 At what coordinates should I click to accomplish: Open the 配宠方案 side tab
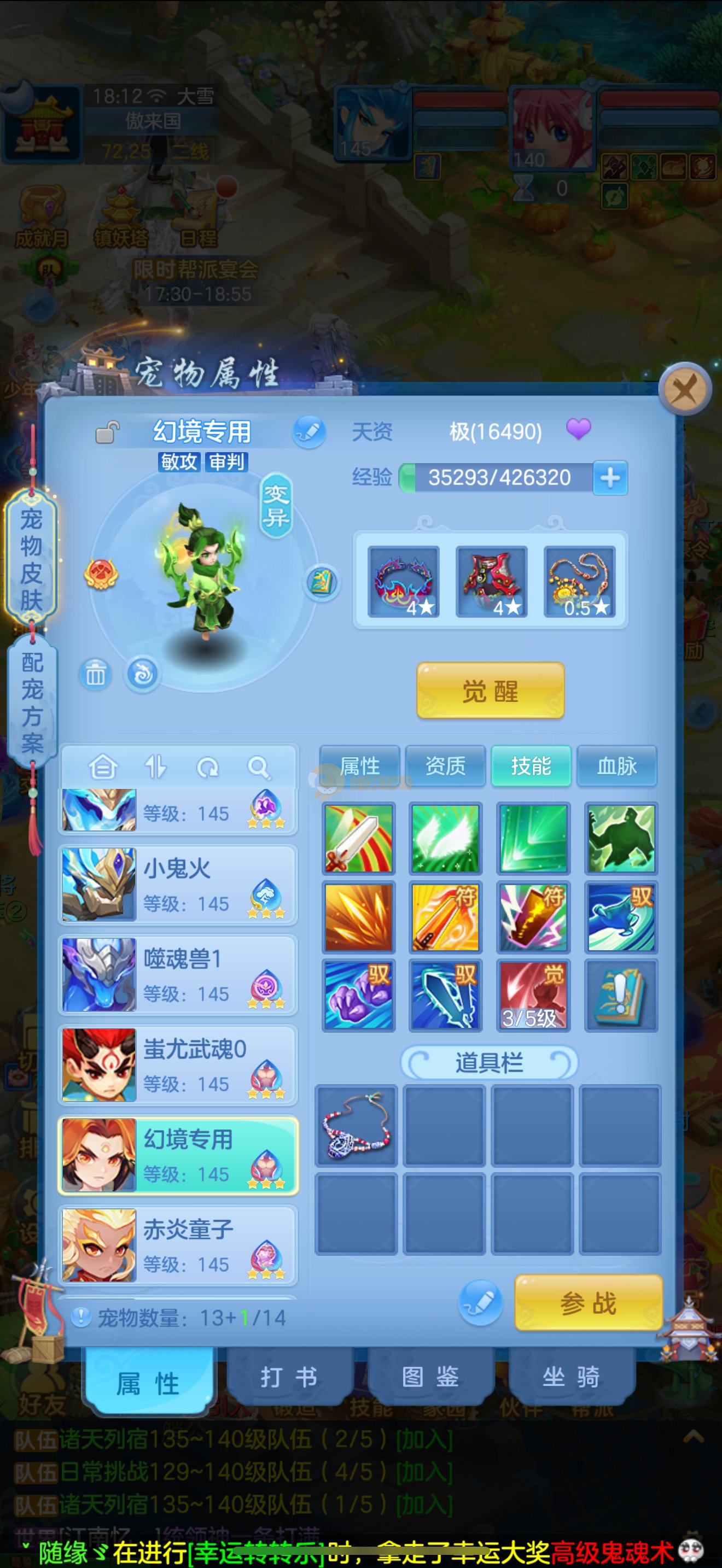pyautogui.click(x=32, y=702)
